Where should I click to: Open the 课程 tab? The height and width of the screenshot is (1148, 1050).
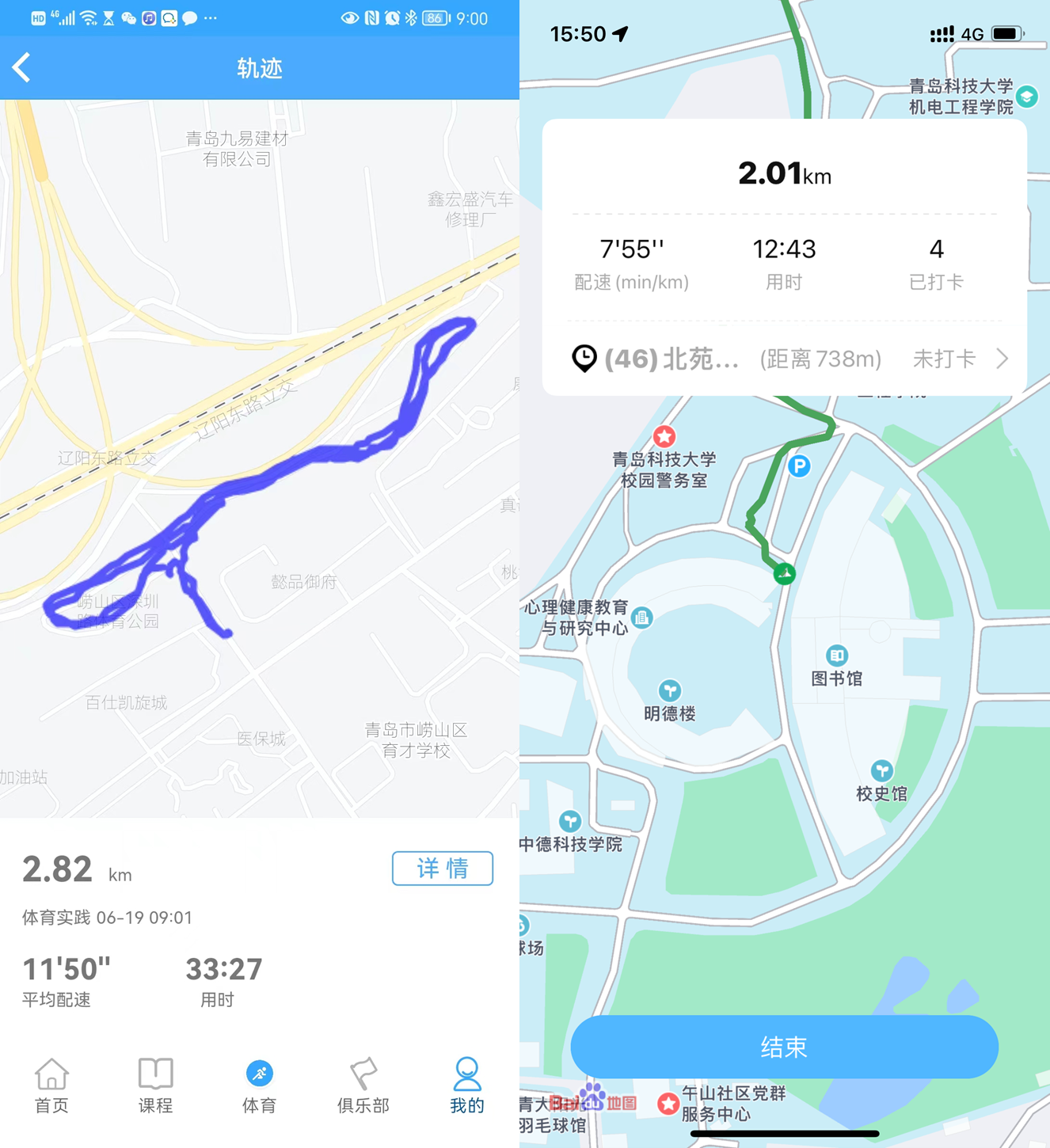pyautogui.click(x=155, y=1085)
